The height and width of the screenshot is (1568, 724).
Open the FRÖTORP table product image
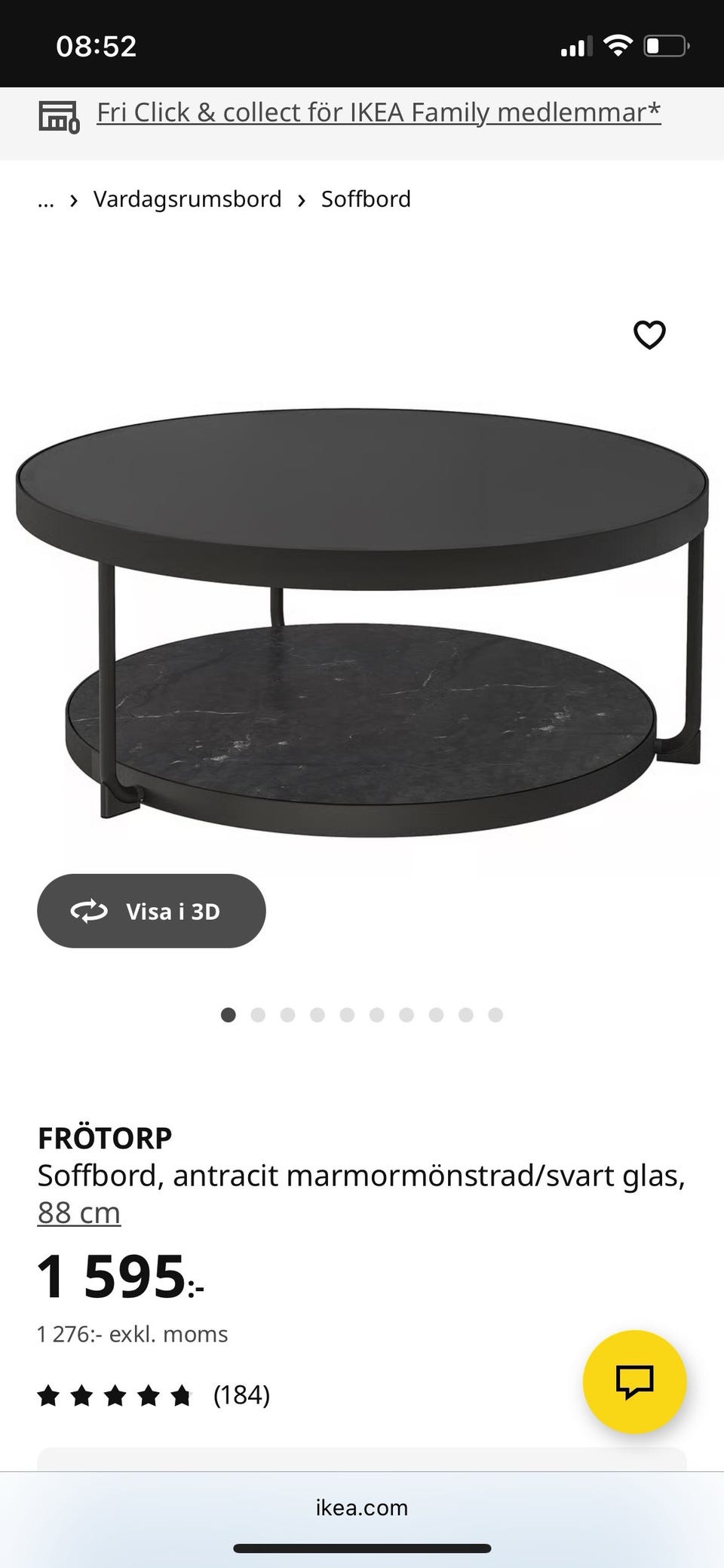[x=362, y=619]
